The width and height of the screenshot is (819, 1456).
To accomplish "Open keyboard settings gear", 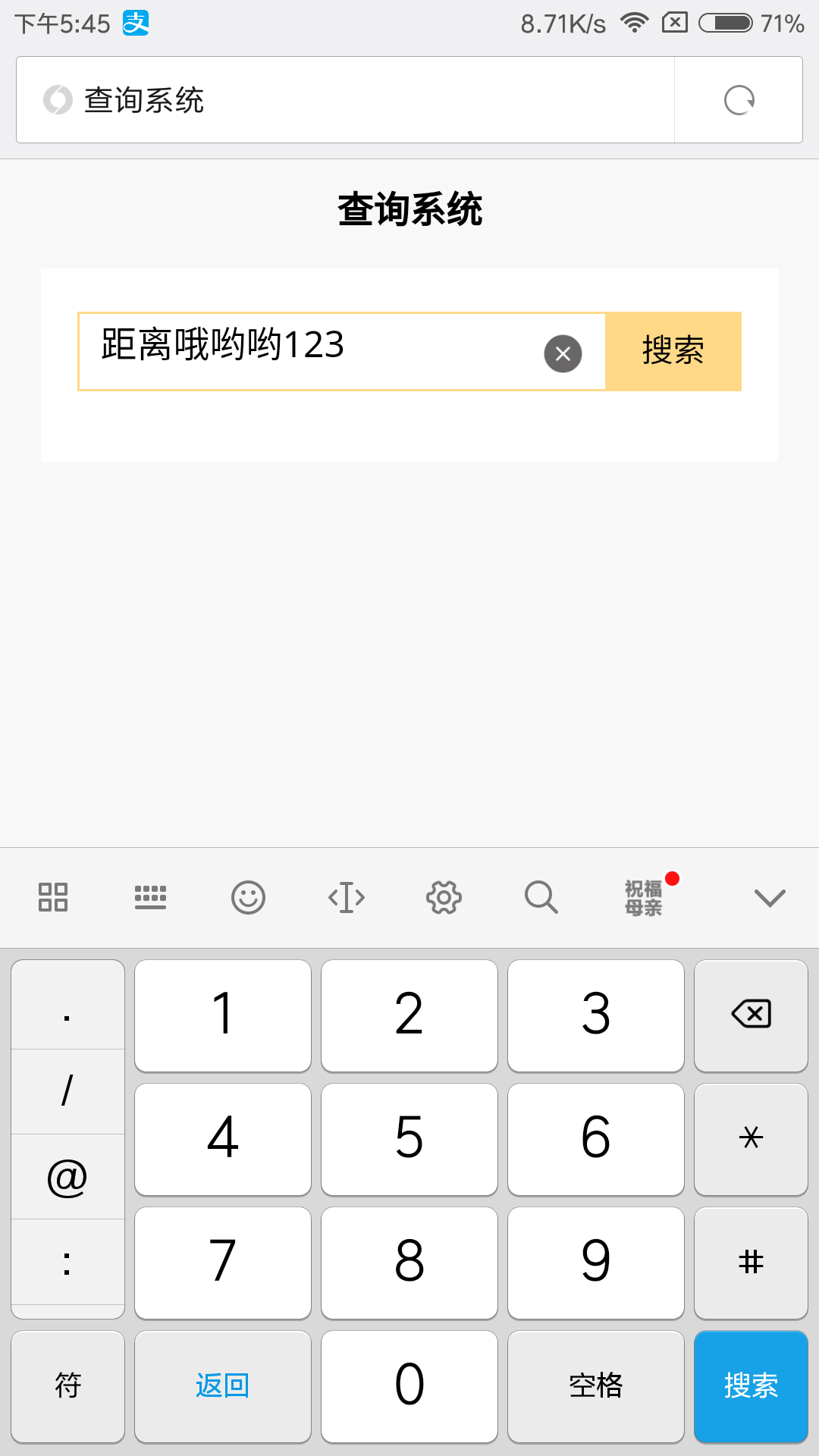I will pyautogui.click(x=444, y=897).
